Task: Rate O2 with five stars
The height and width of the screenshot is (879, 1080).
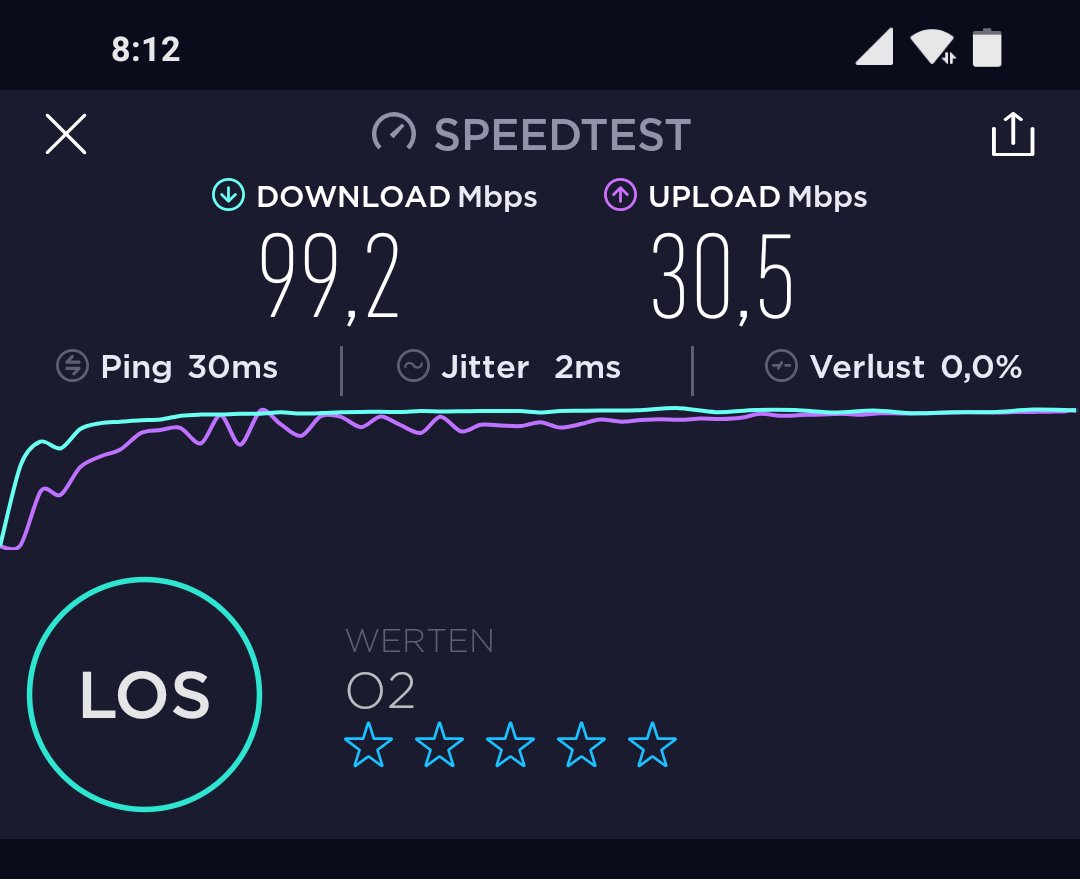Action: [652, 746]
